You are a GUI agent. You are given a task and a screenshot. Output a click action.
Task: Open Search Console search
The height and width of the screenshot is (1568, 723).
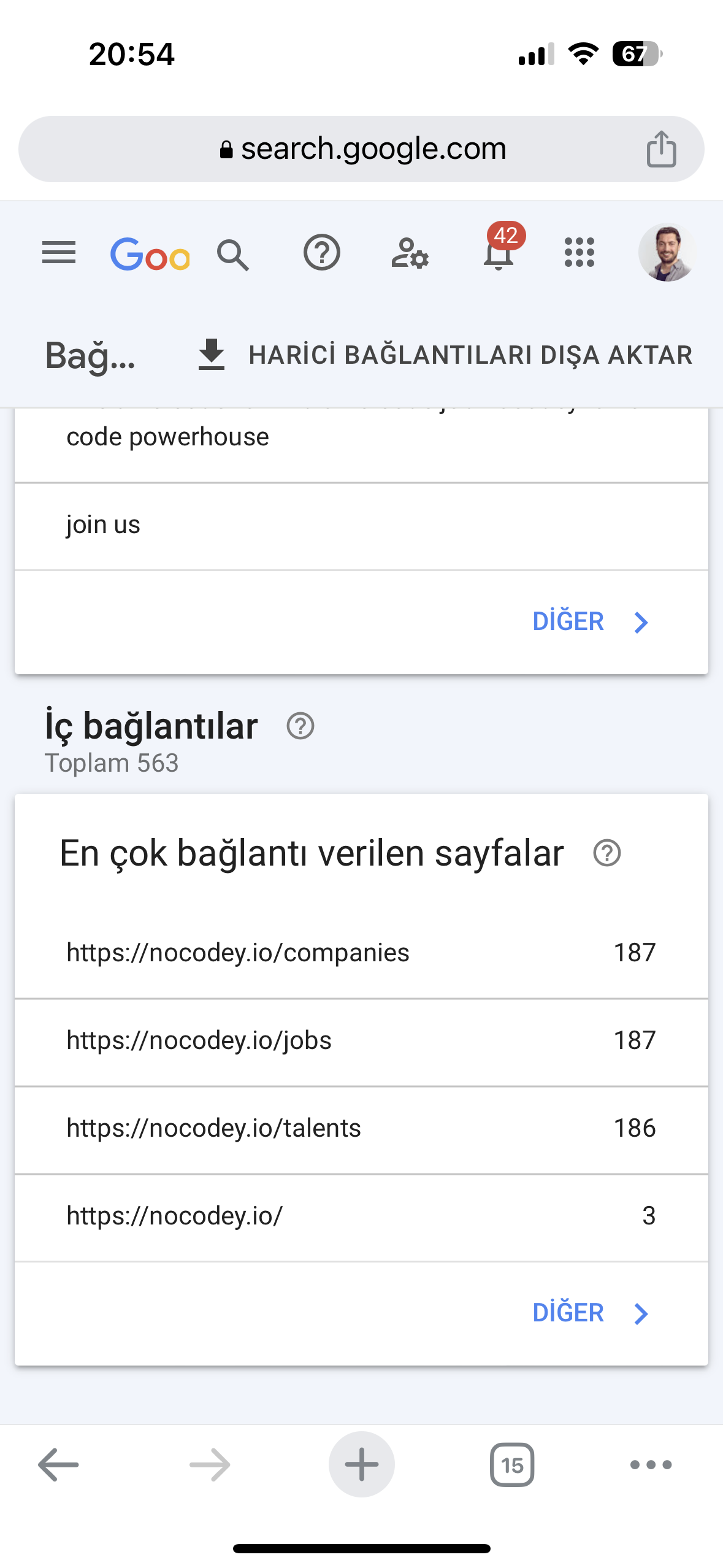click(233, 254)
